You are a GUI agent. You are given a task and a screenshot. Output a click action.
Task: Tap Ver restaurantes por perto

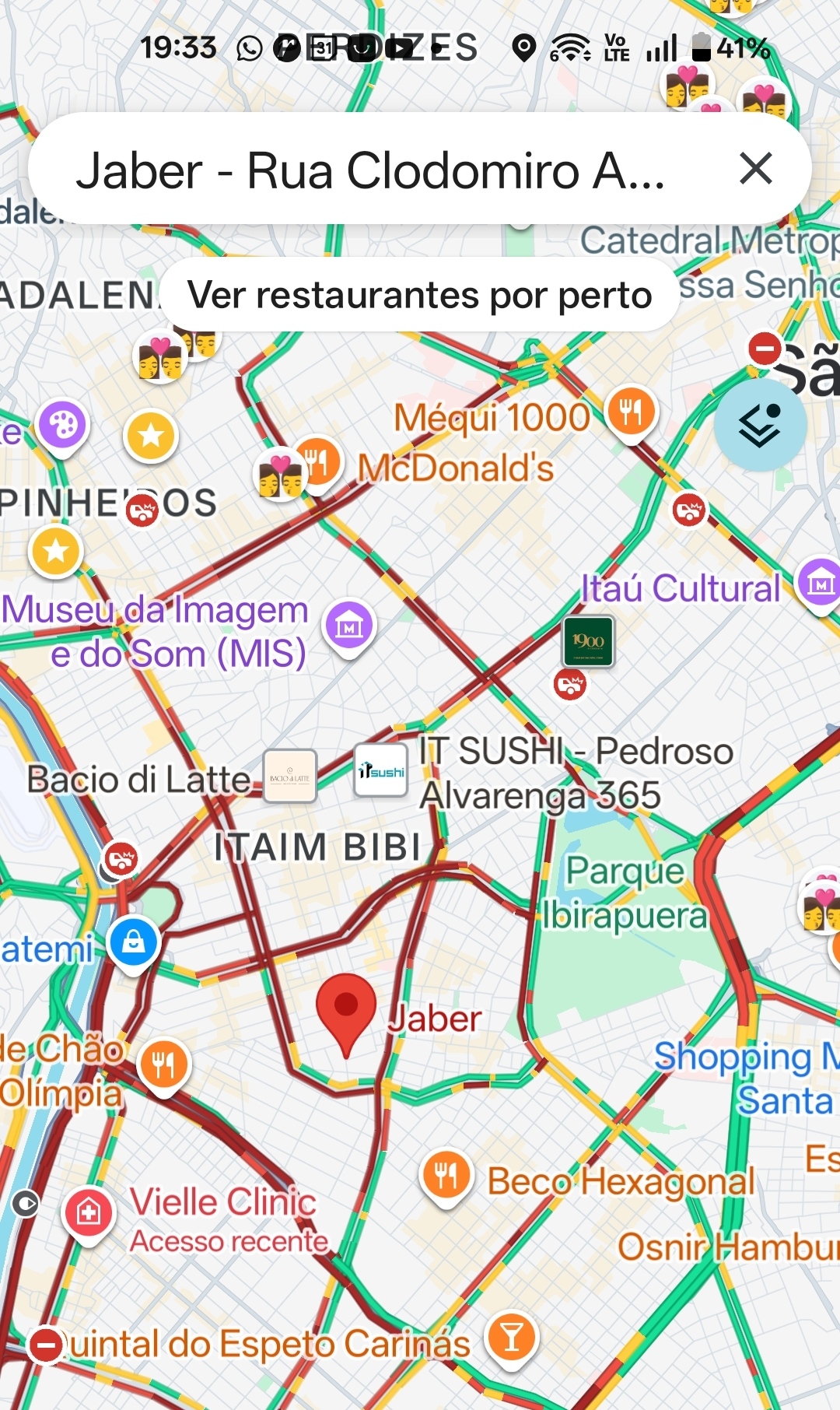[x=419, y=295]
